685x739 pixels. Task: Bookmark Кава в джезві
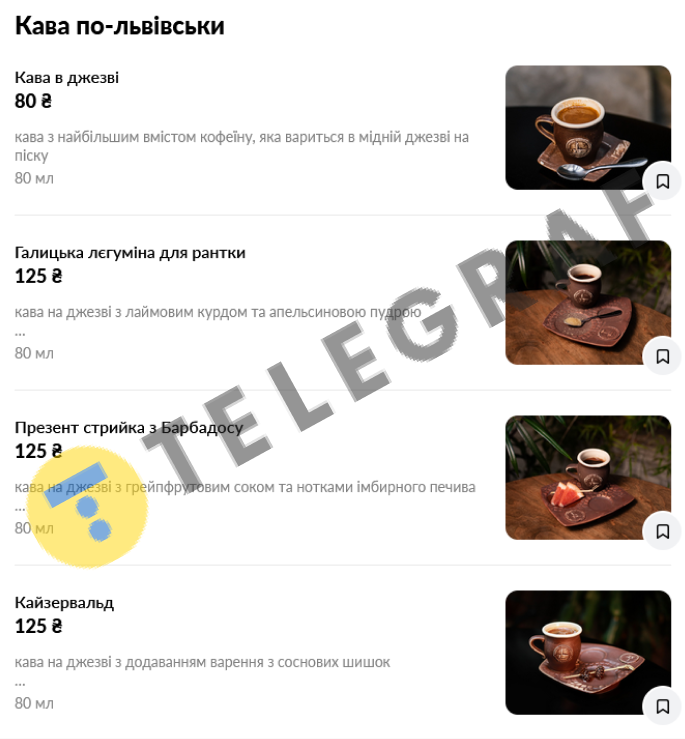[662, 181]
